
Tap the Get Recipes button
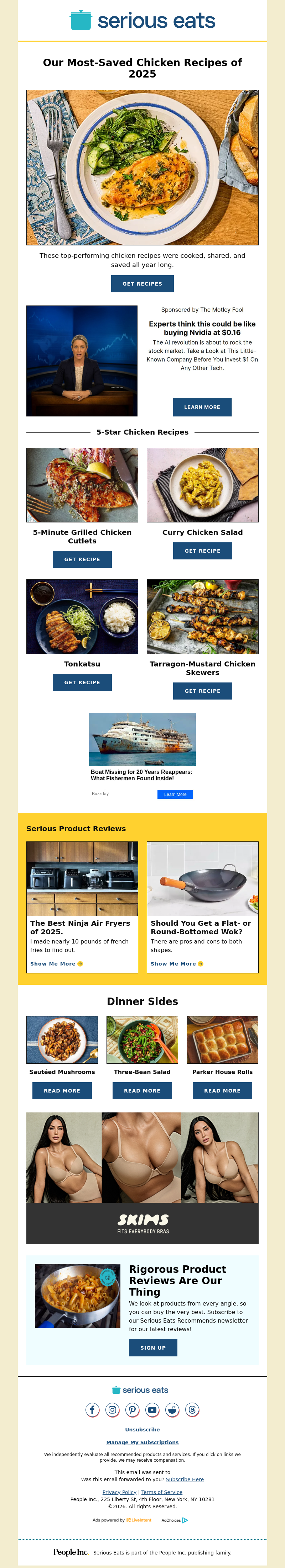click(x=142, y=284)
